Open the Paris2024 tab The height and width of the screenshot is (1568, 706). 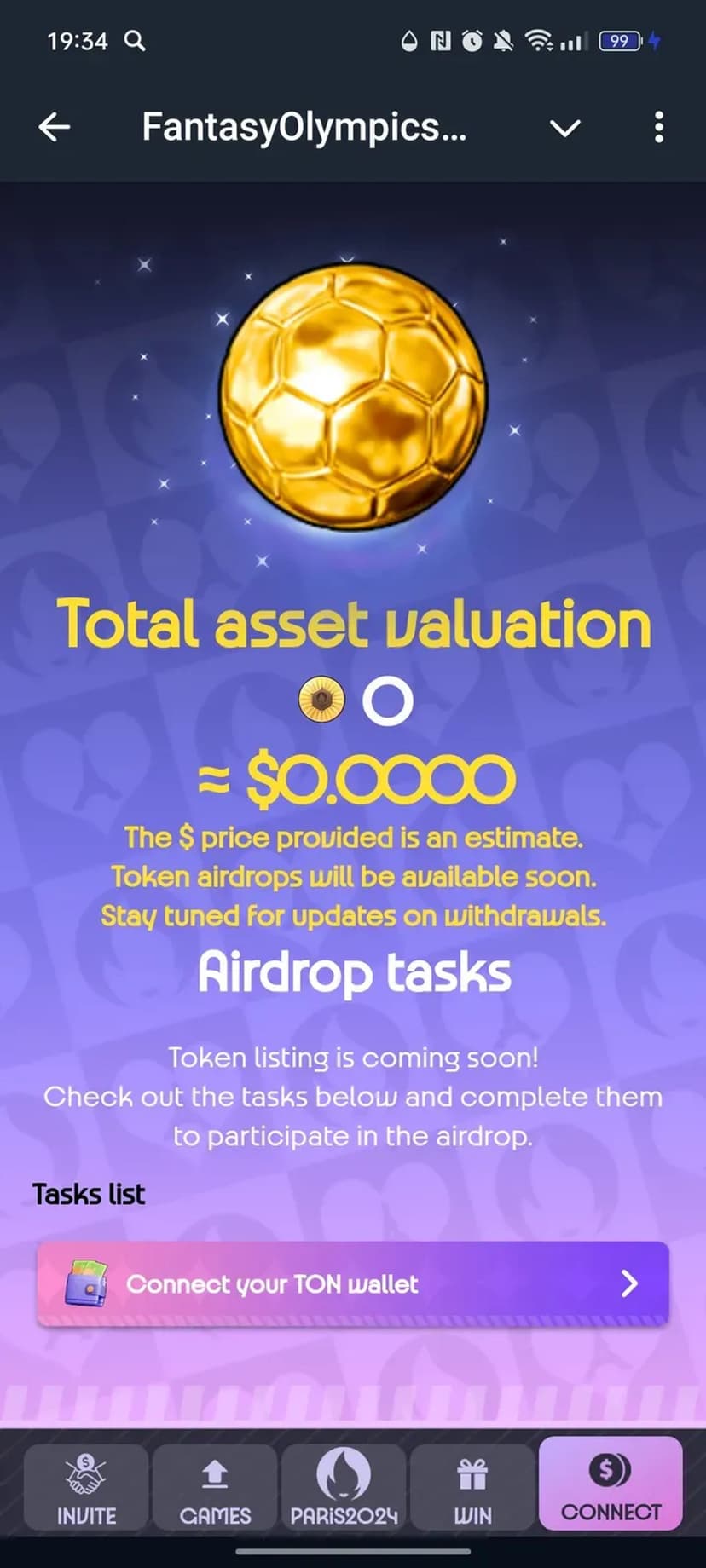click(x=344, y=1486)
